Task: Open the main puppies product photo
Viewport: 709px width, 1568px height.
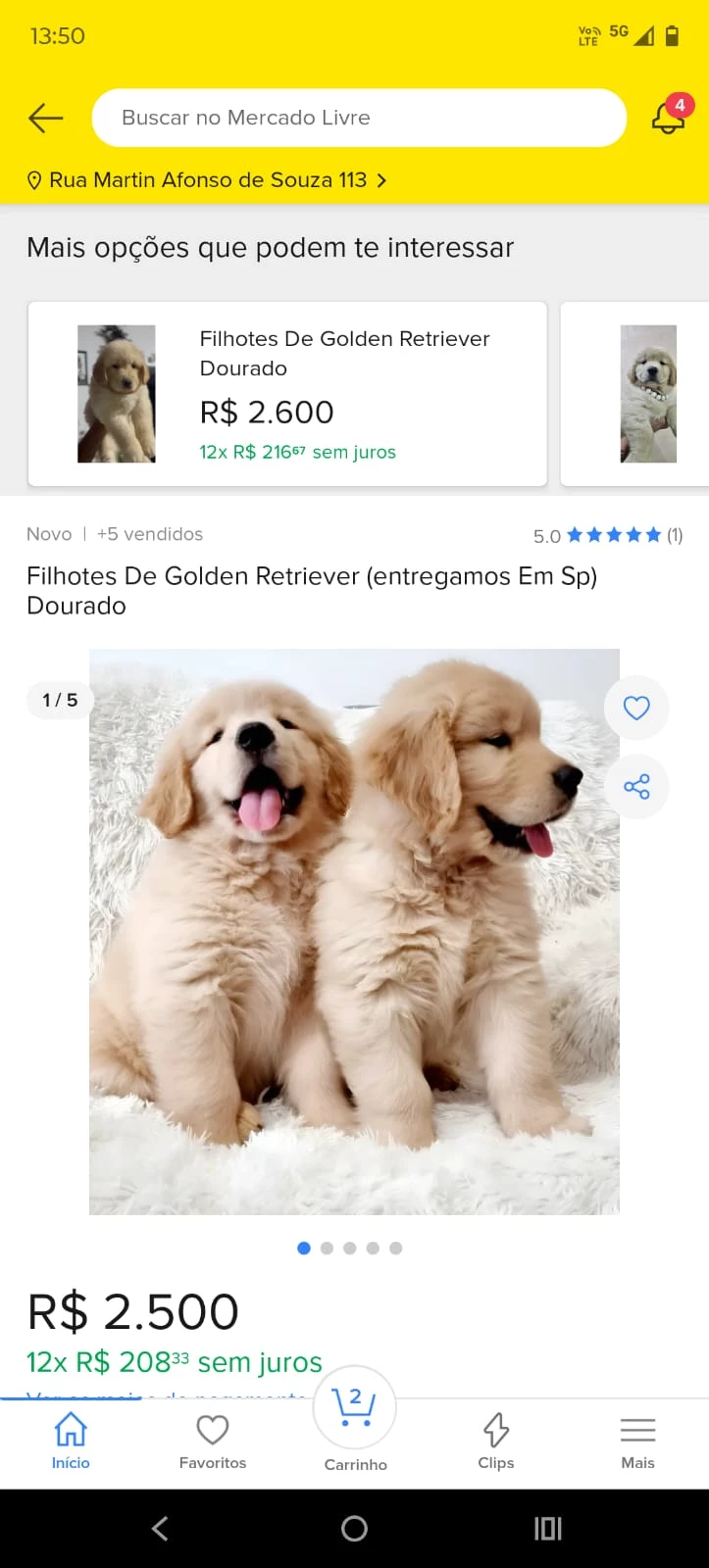Action: pyautogui.click(x=354, y=931)
